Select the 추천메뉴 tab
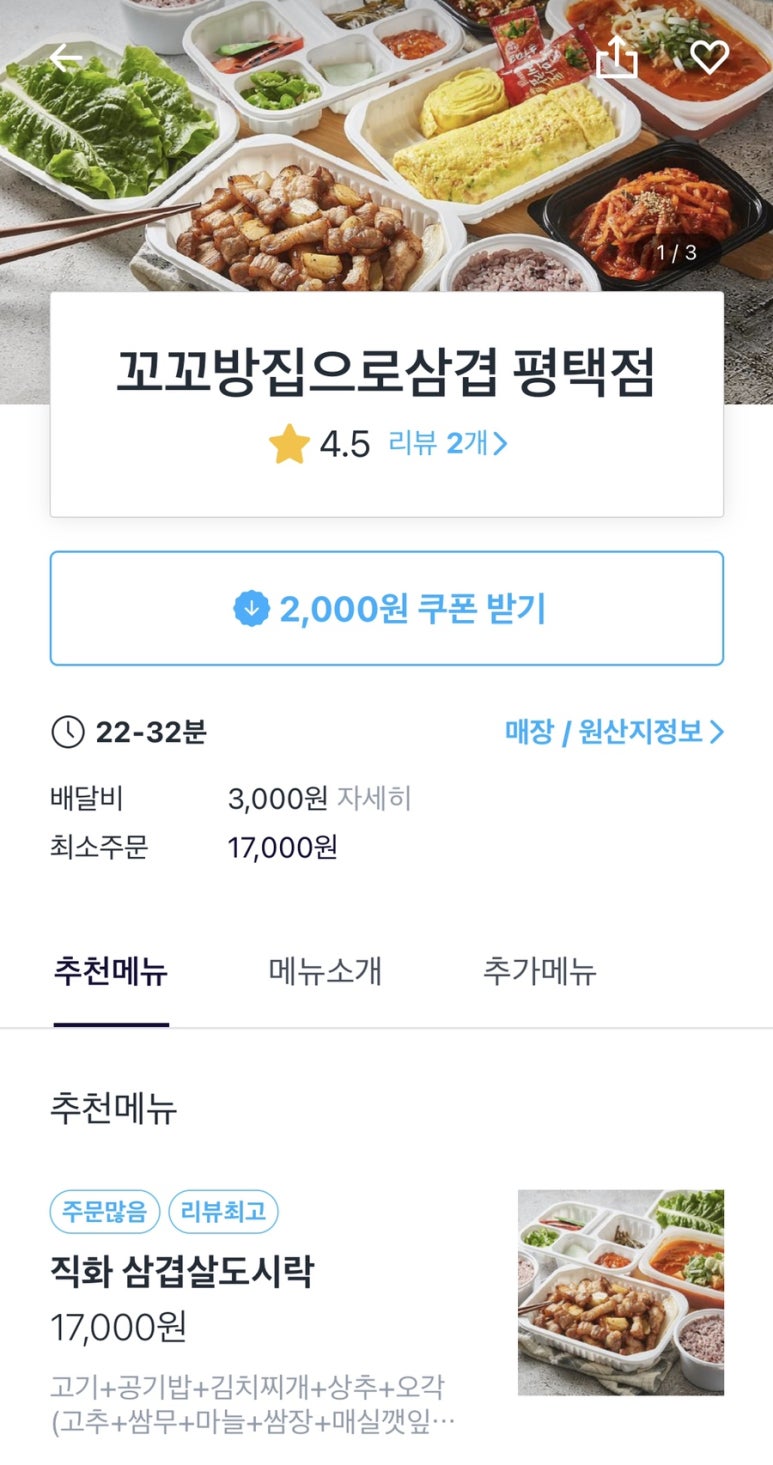 click(111, 971)
